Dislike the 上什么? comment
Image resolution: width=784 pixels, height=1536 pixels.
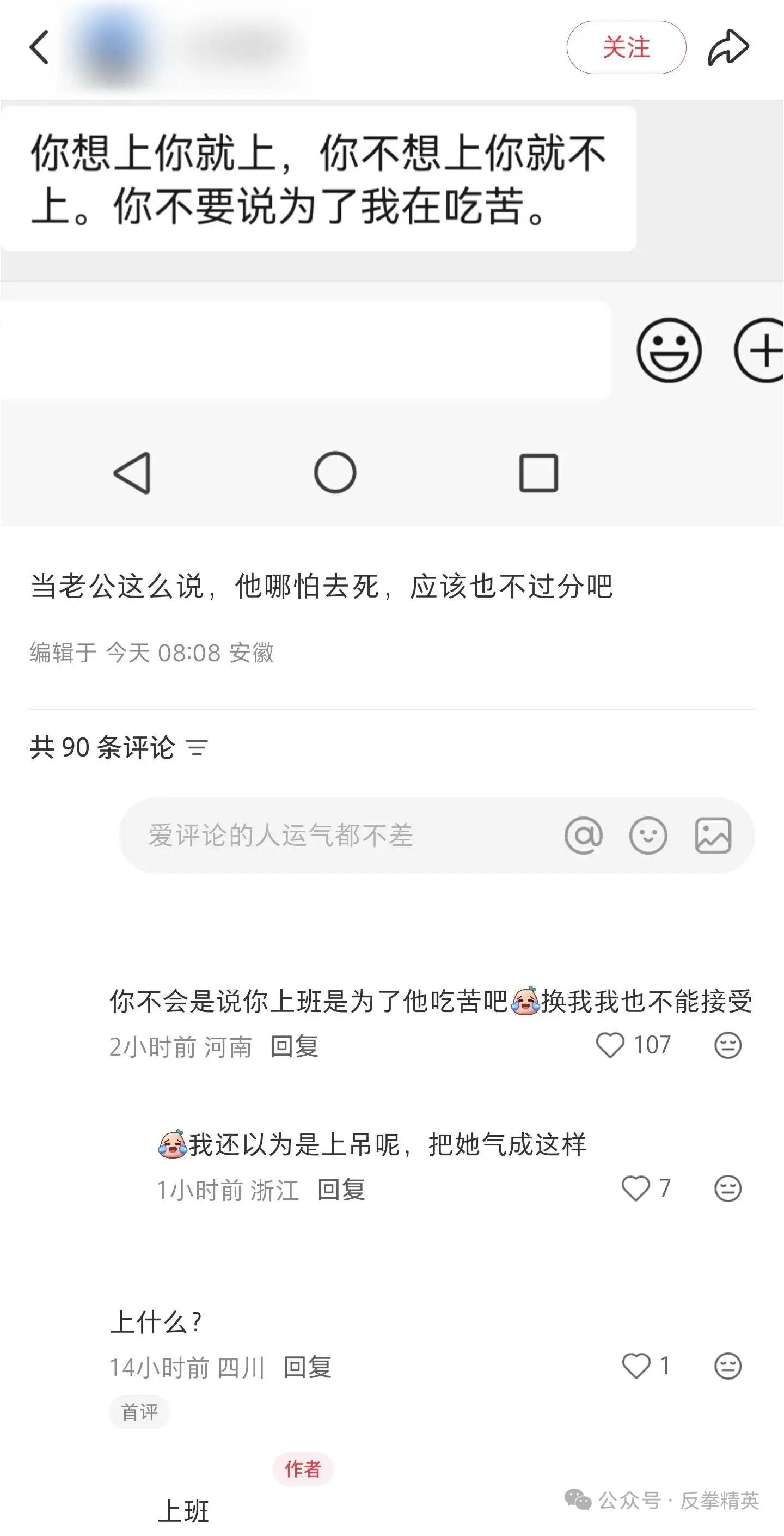point(727,1366)
